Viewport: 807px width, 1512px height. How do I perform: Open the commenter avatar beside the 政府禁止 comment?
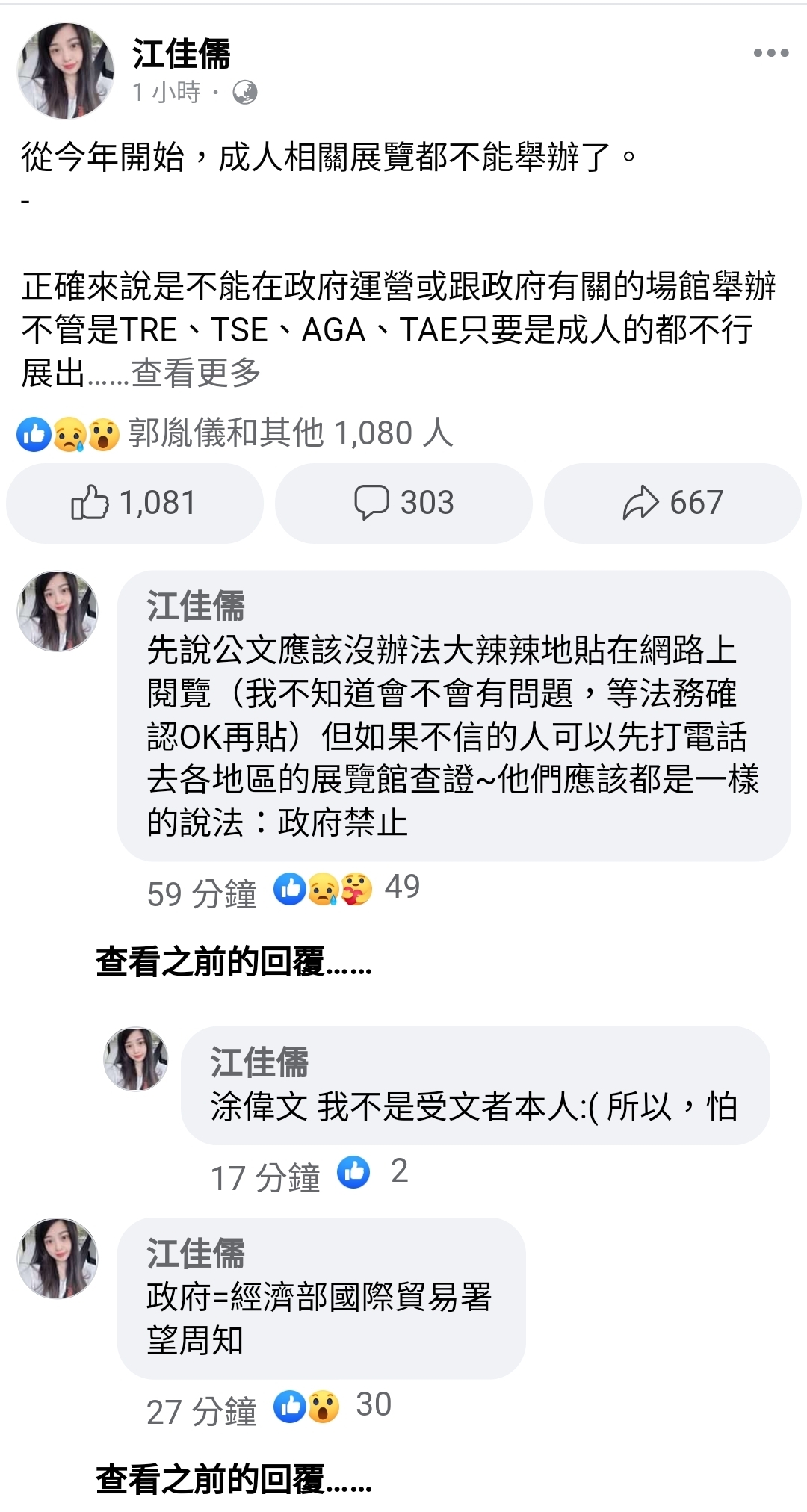(x=58, y=611)
